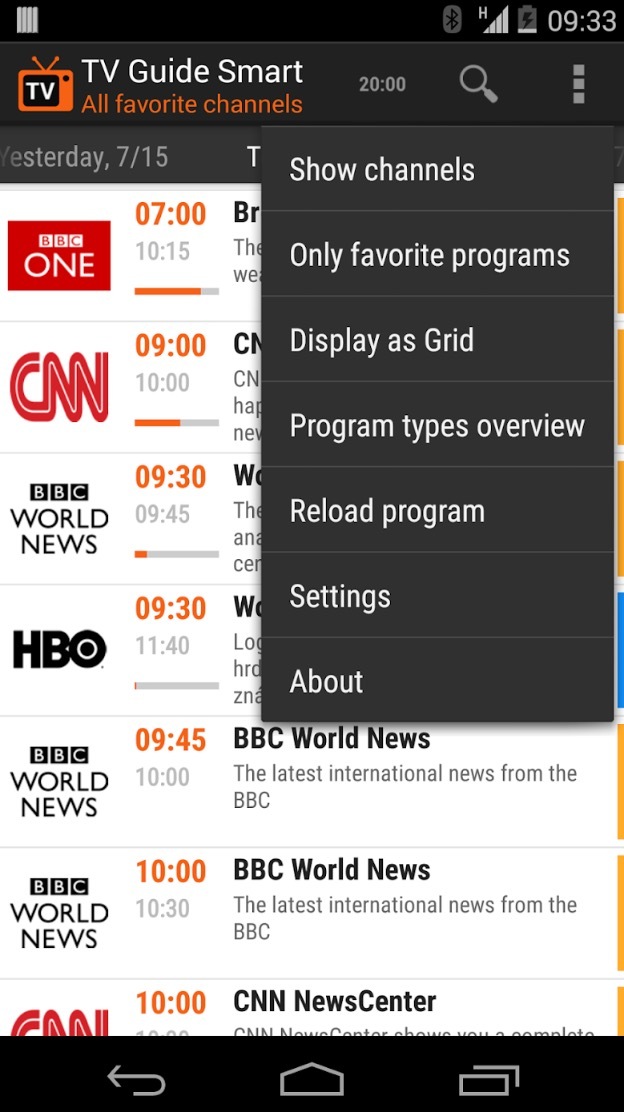Open Settings from the overflow menu

[x=437, y=595]
